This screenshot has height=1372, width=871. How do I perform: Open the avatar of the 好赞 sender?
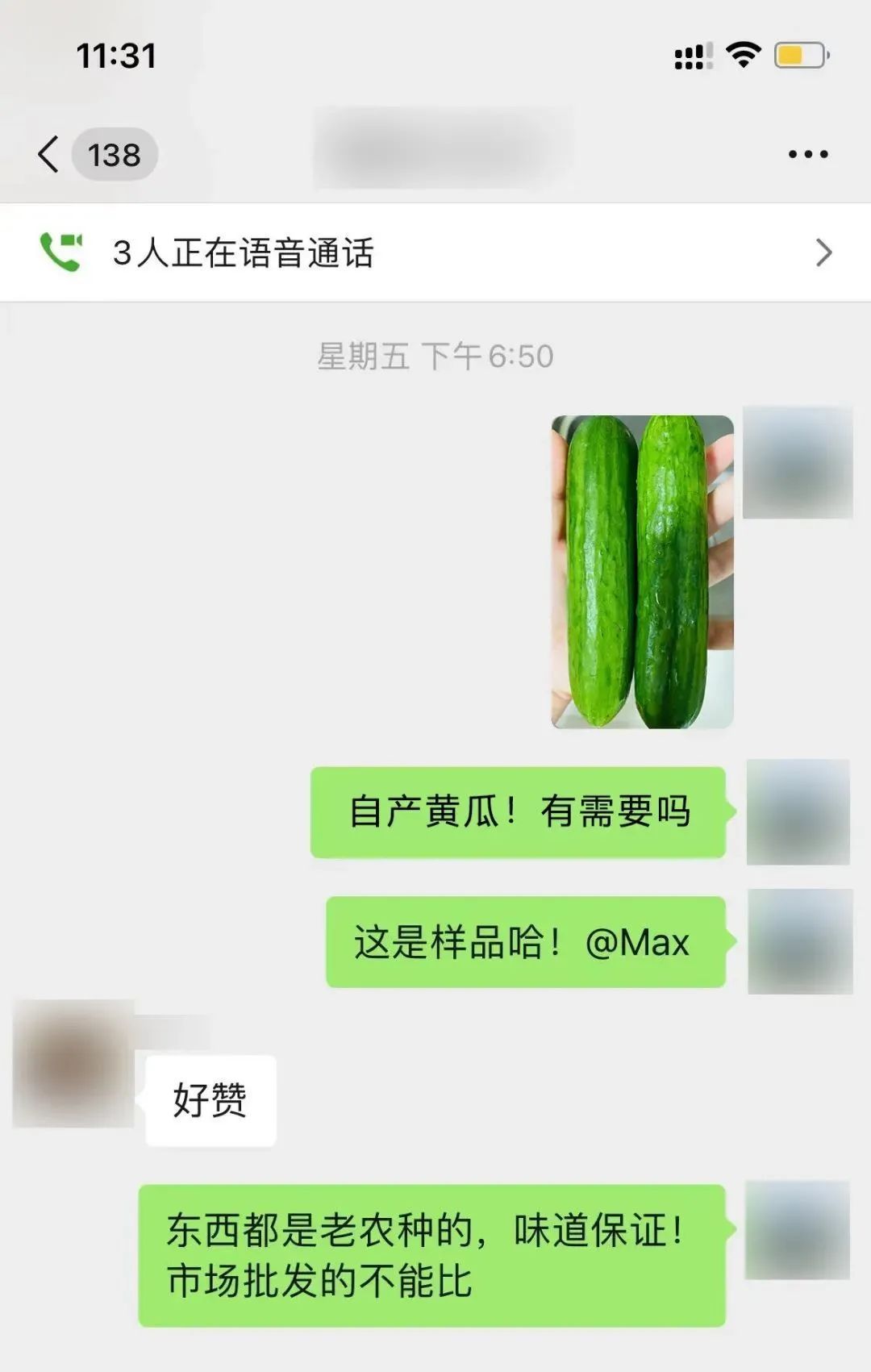(73, 1063)
